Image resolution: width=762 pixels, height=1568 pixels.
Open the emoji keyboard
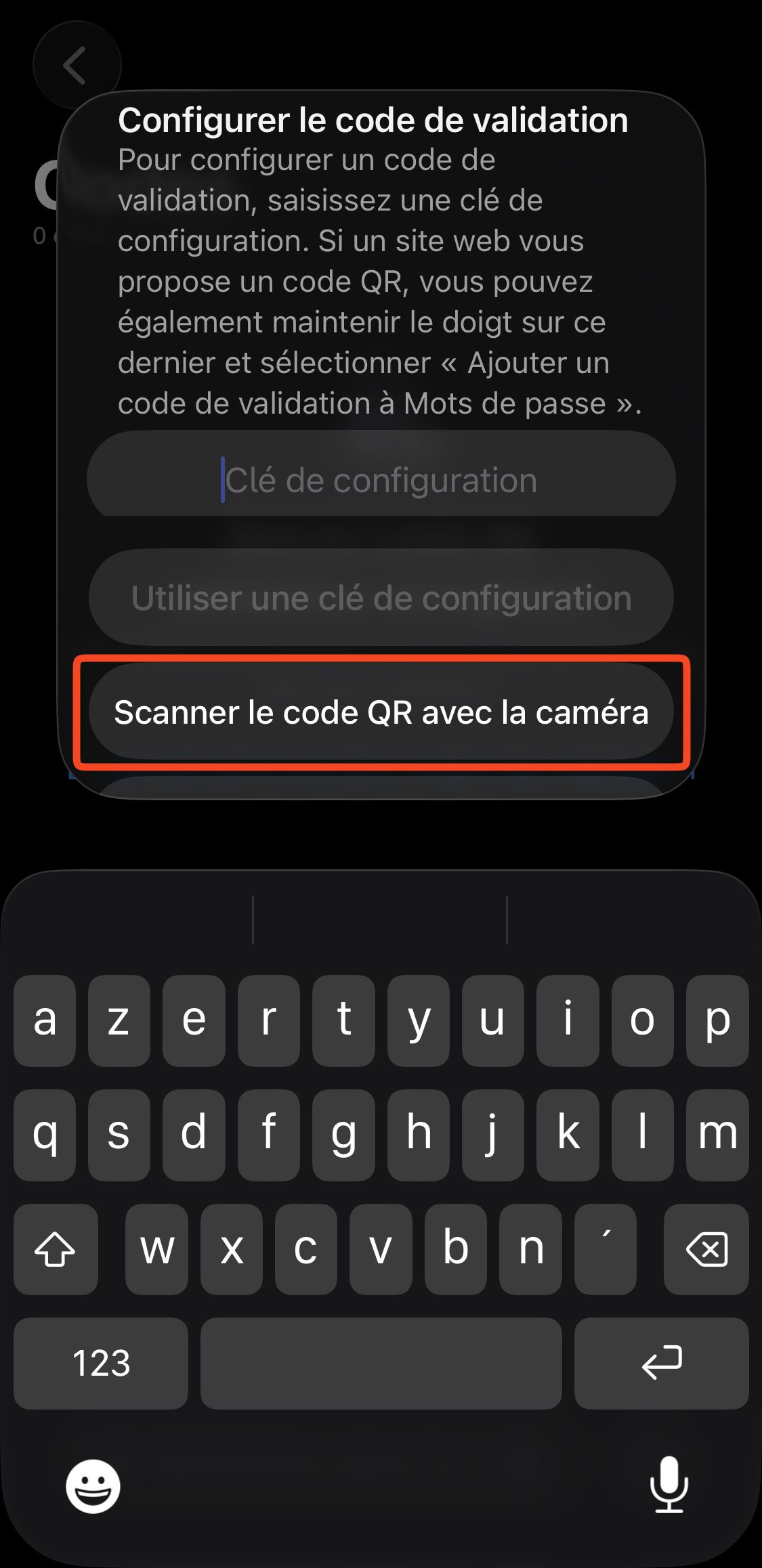(x=93, y=1486)
